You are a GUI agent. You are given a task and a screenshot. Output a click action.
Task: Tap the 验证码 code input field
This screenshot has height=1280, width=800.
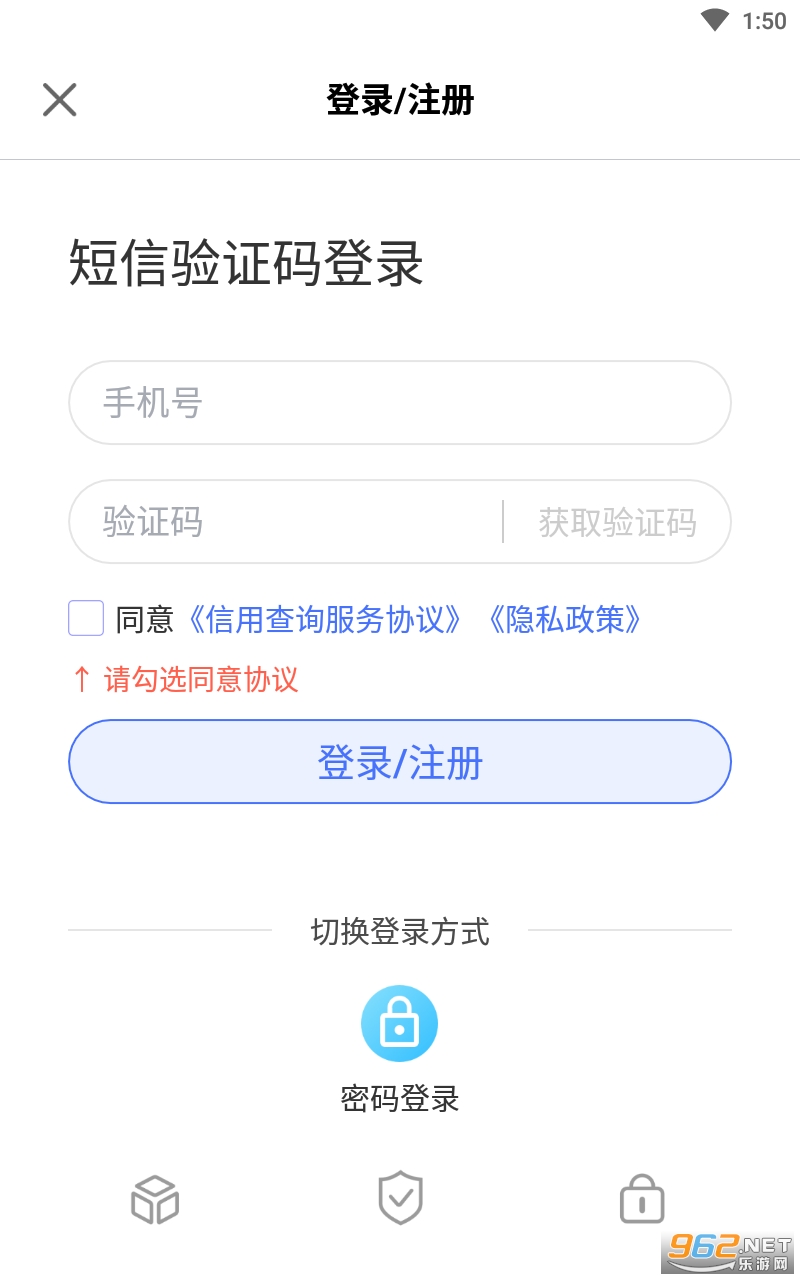(x=285, y=522)
